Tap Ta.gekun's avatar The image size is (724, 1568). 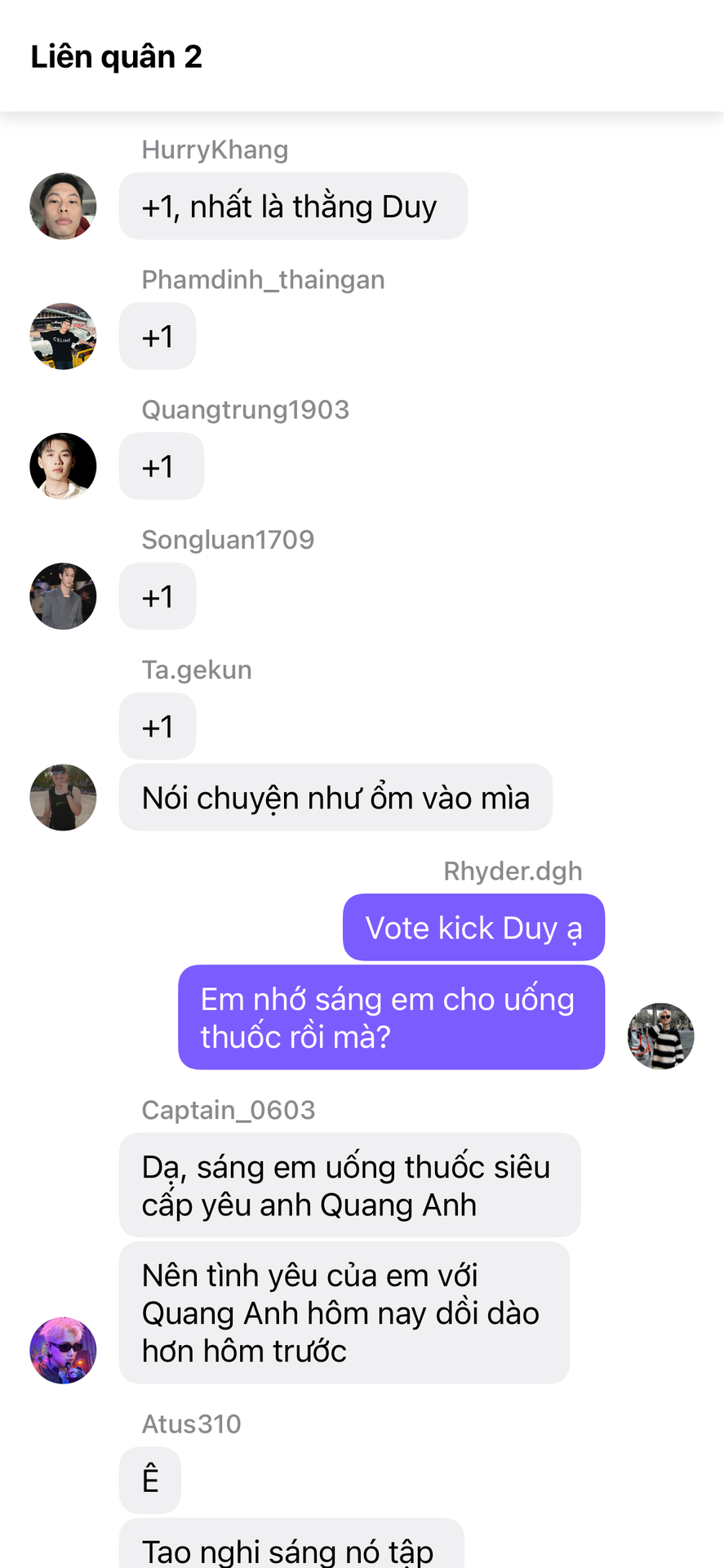(63, 798)
